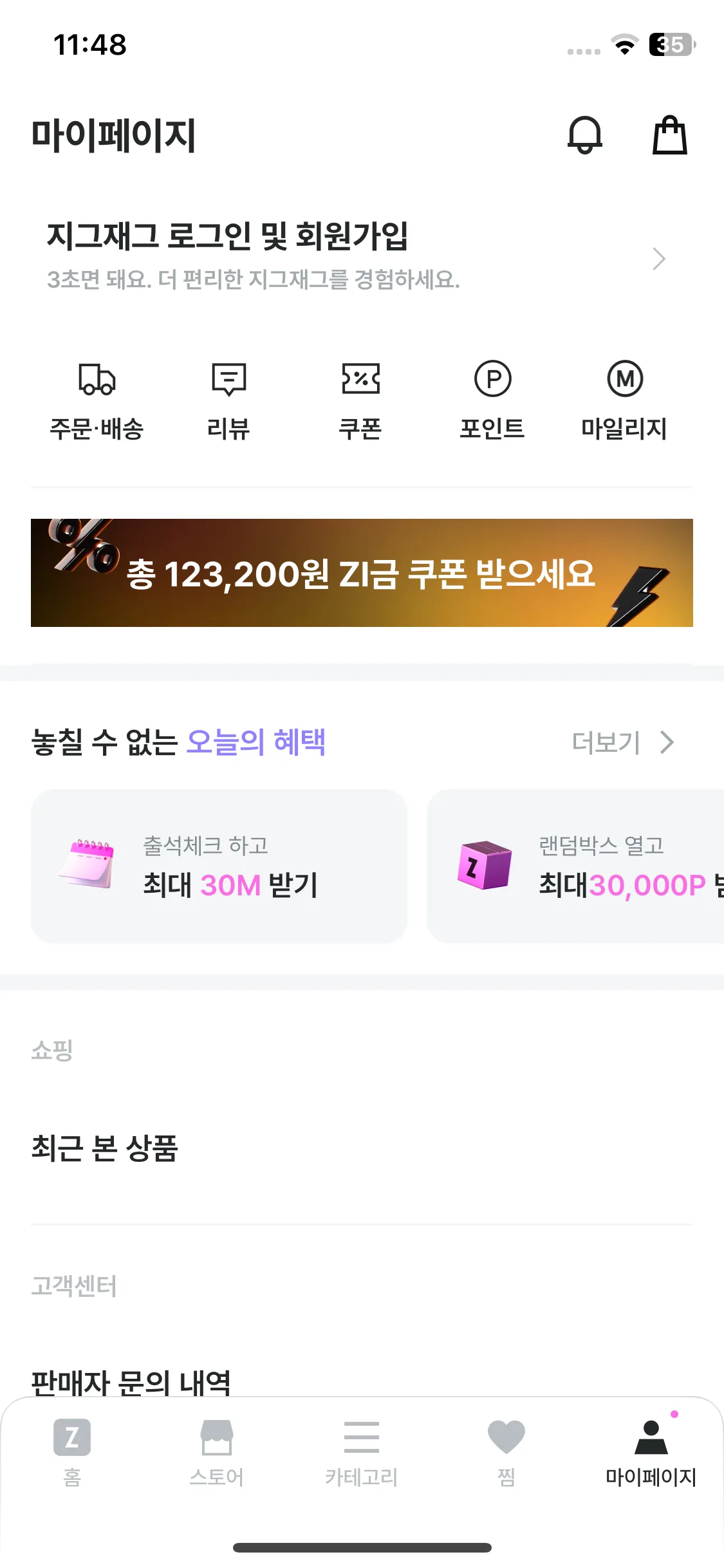This screenshot has height=1568, width=724.
Task: Open the 출석체크 30M card
Action: (219, 866)
